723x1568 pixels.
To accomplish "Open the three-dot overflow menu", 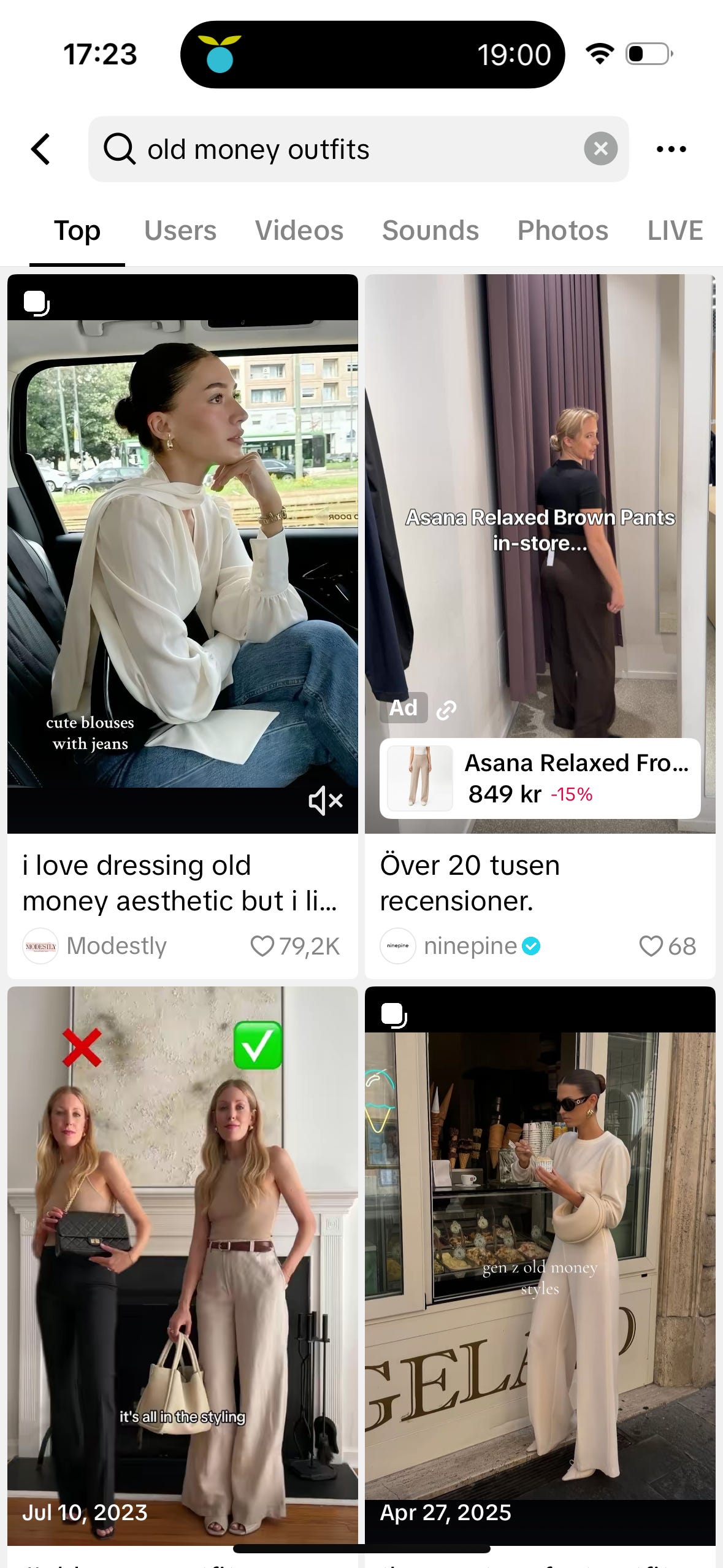I will (x=671, y=149).
